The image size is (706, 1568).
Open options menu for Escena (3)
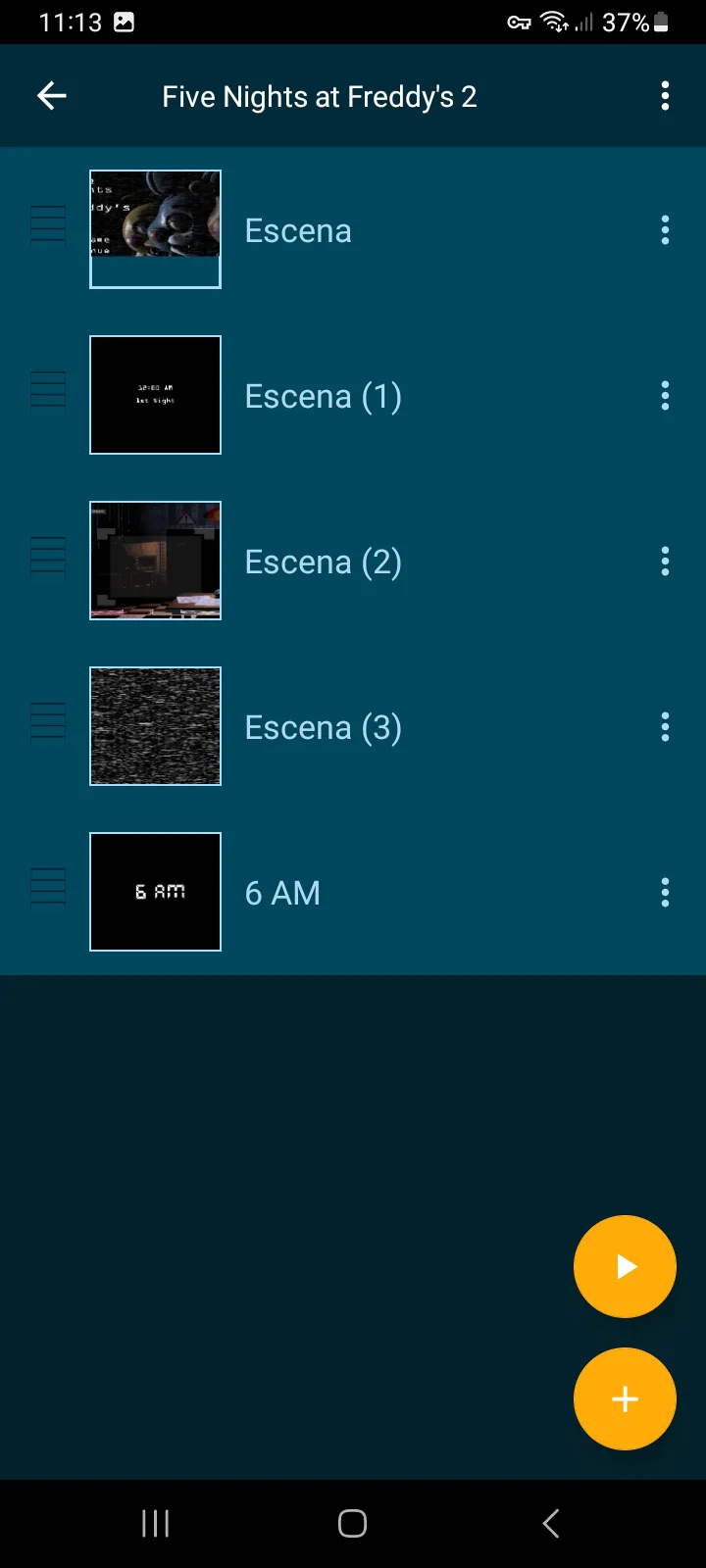tap(665, 727)
